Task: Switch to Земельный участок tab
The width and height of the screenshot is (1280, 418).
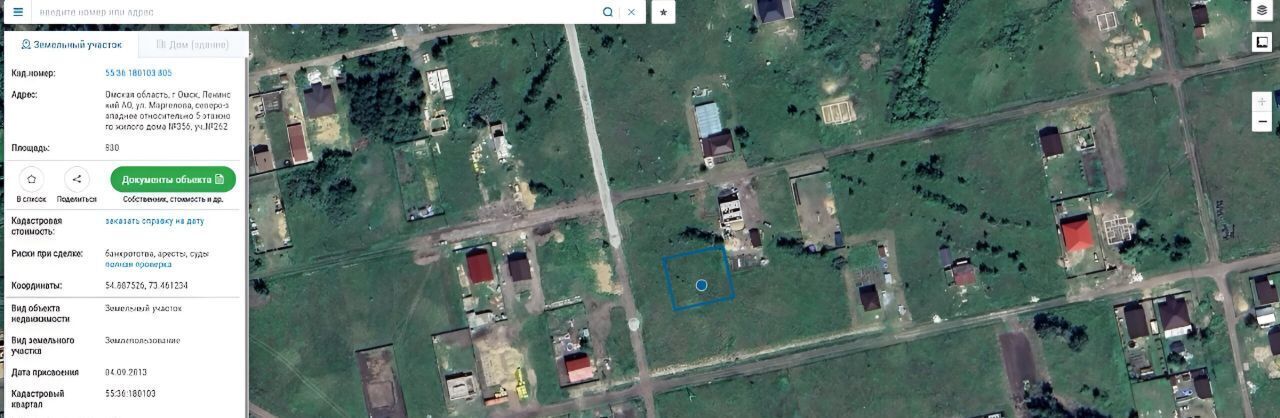Action: point(71,45)
